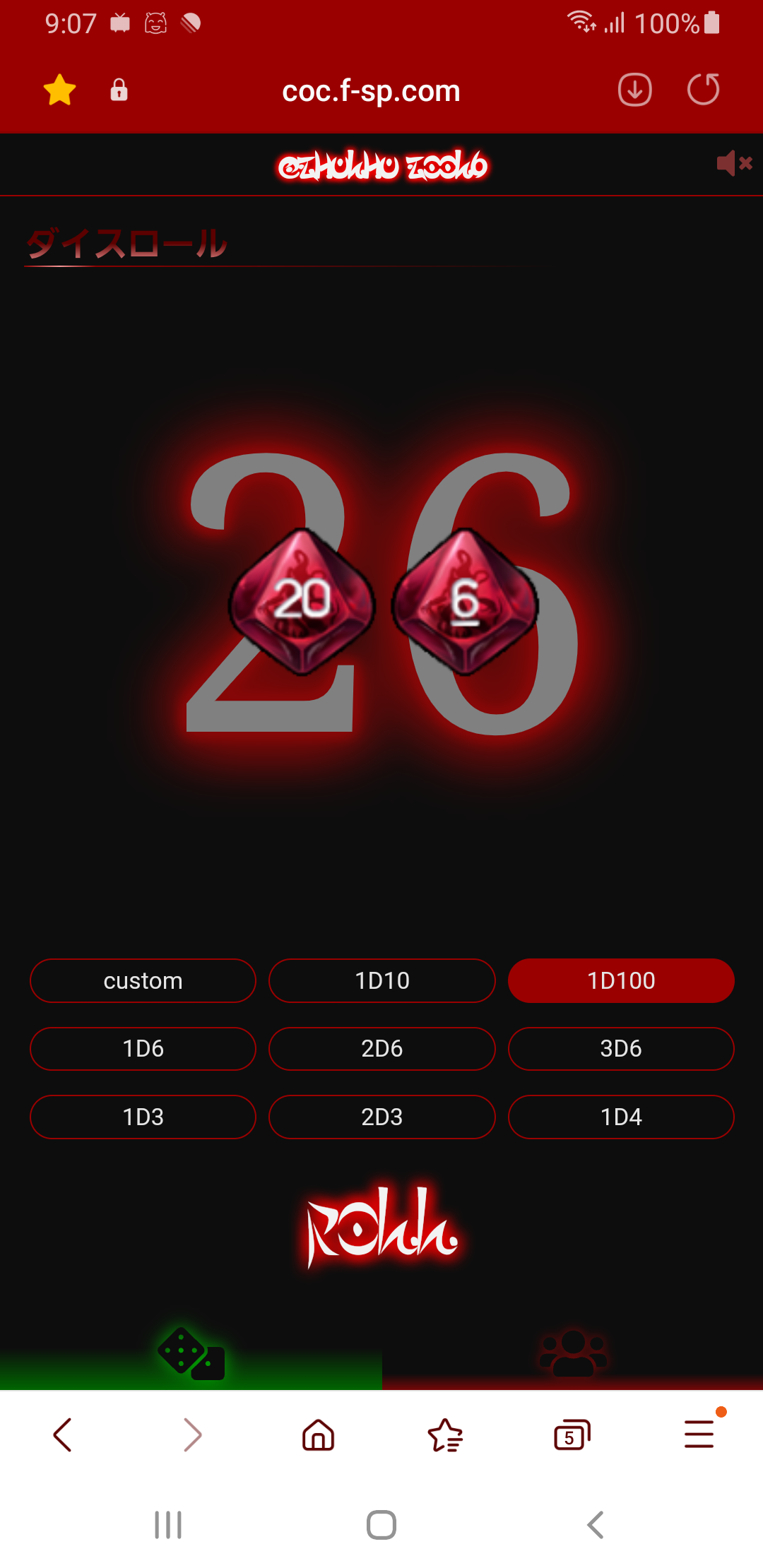
Task: Choose the 2D6 dice button
Action: [x=381, y=1048]
